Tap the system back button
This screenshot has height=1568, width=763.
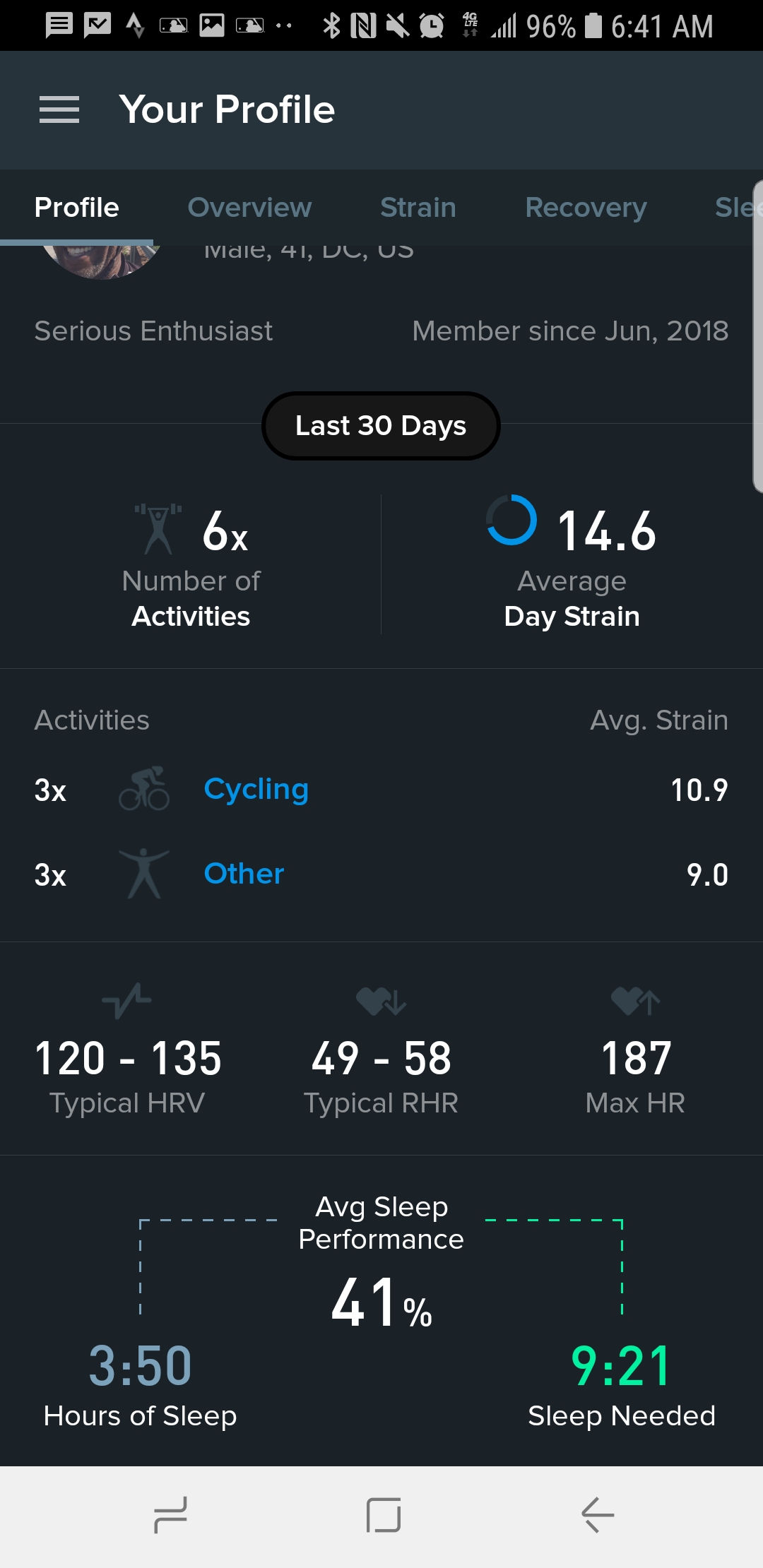point(597,1515)
